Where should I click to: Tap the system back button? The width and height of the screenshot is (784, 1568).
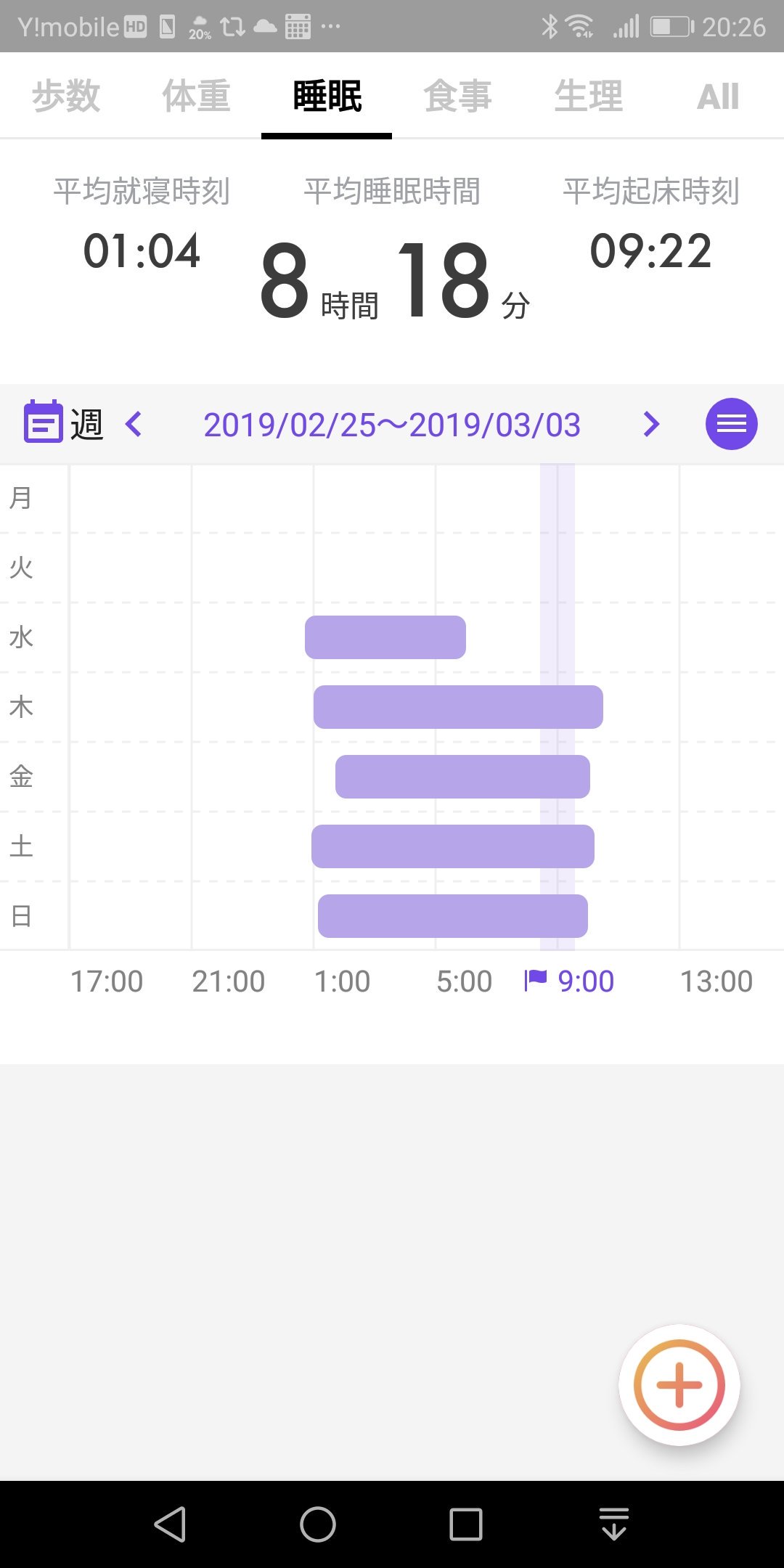(x=171, y=1524)
